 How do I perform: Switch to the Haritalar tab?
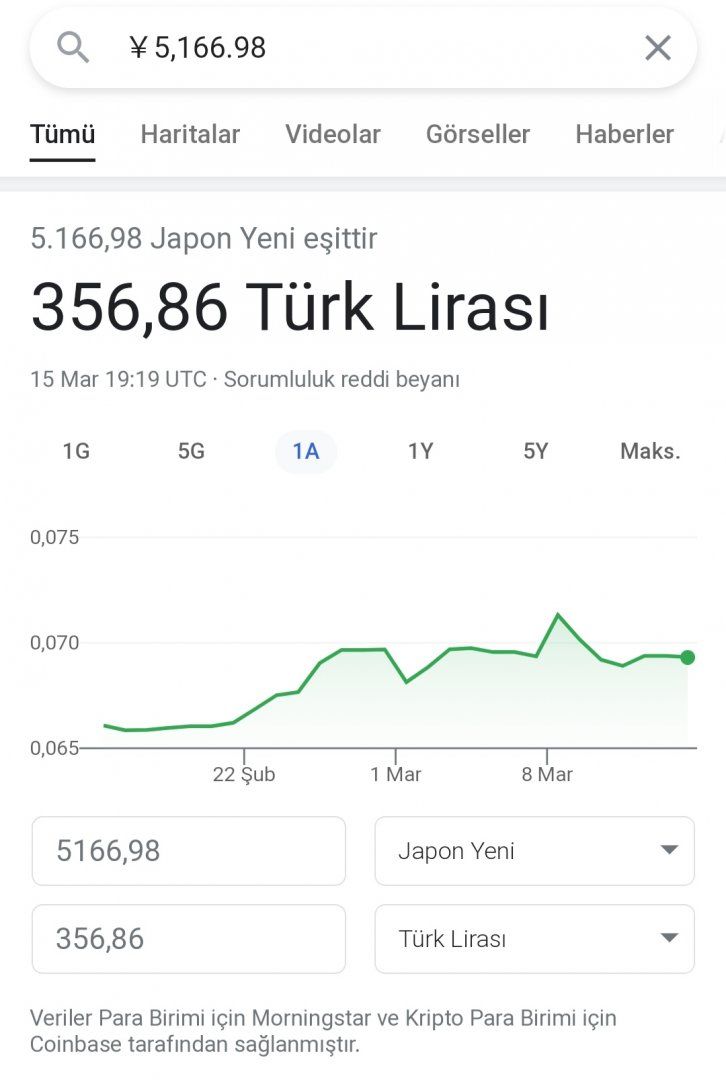[190, 134]
